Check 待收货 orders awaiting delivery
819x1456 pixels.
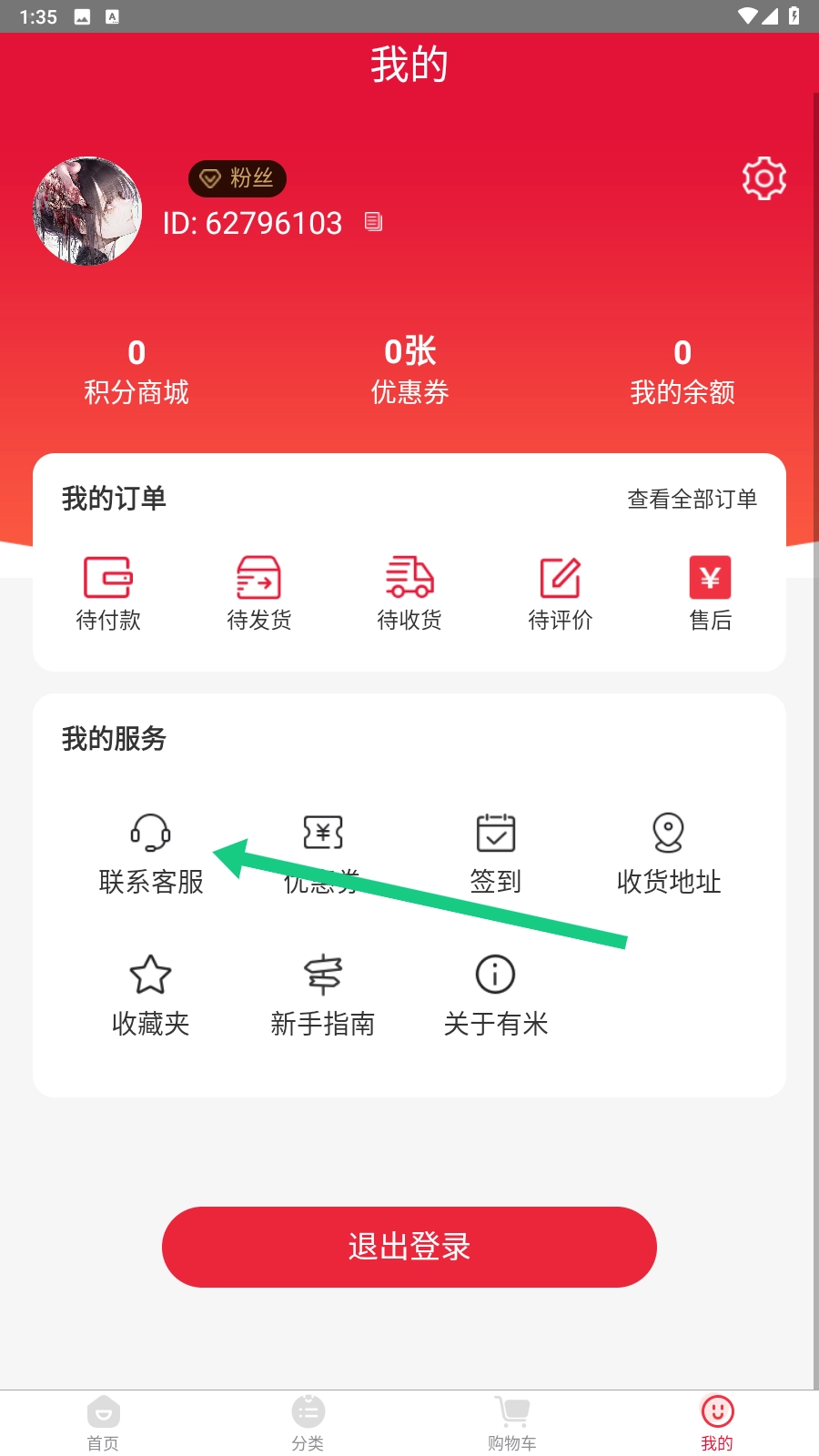(x=409, y=593)
